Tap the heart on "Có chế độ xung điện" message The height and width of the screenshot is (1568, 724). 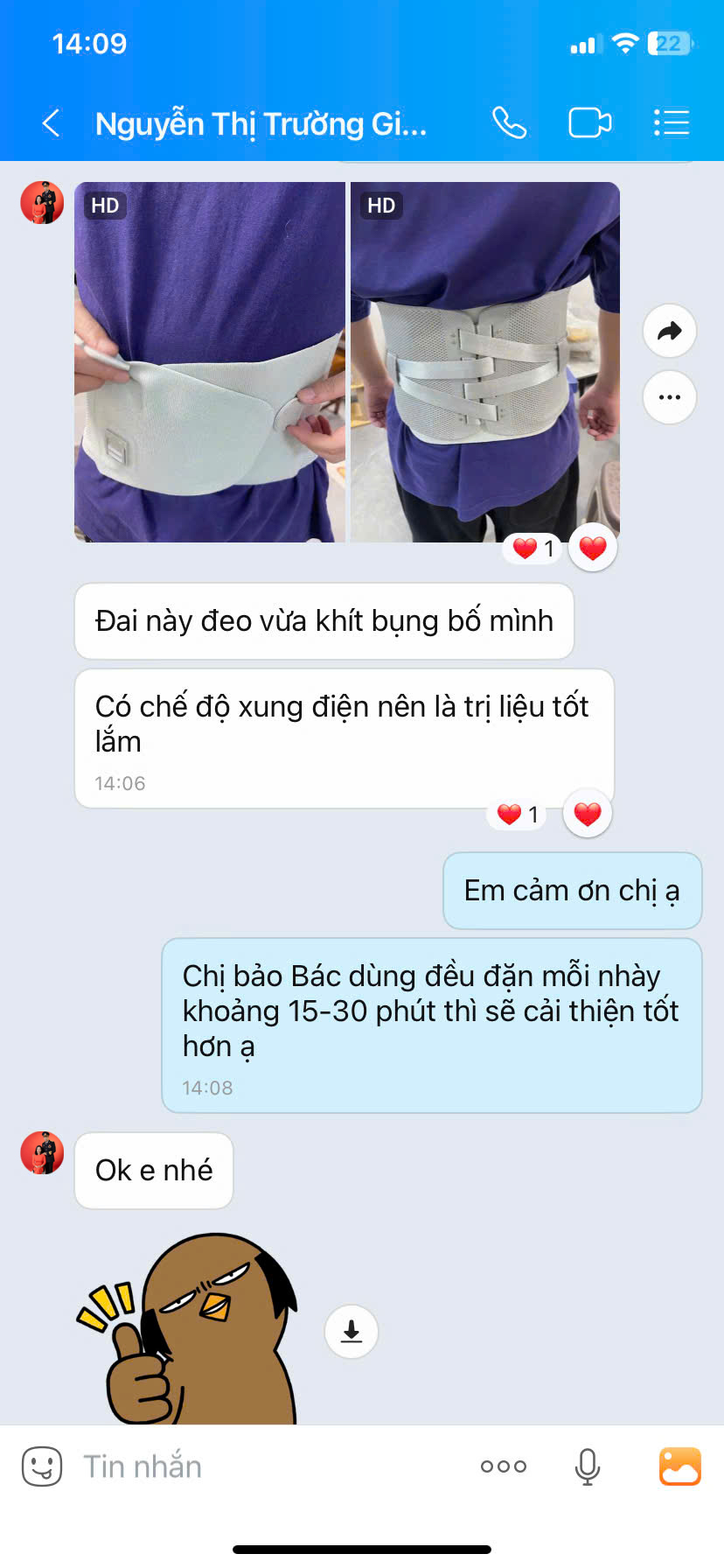pos(588,814)
